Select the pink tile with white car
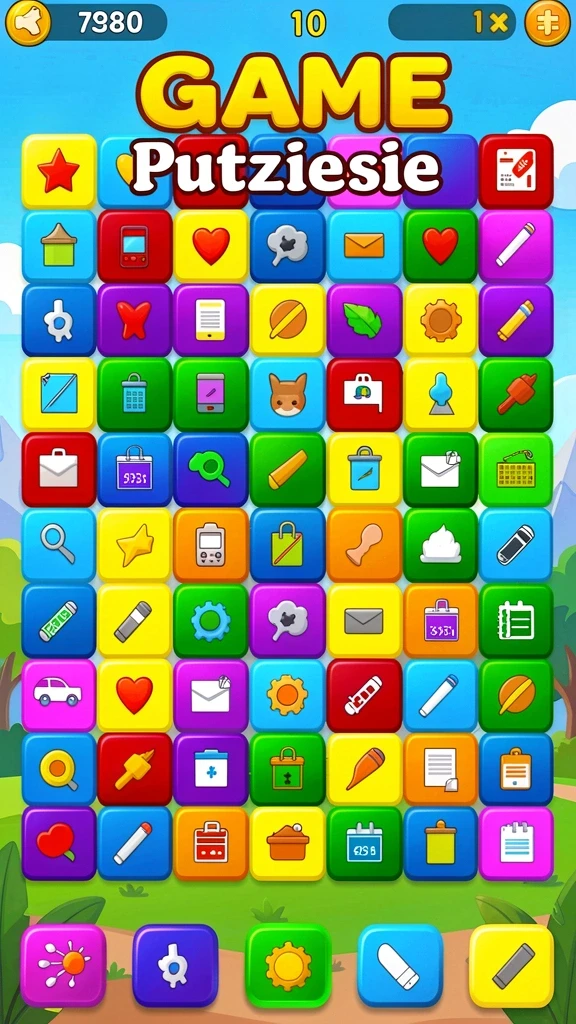This screenshot has width=576, height=1024. pos(59,695)
